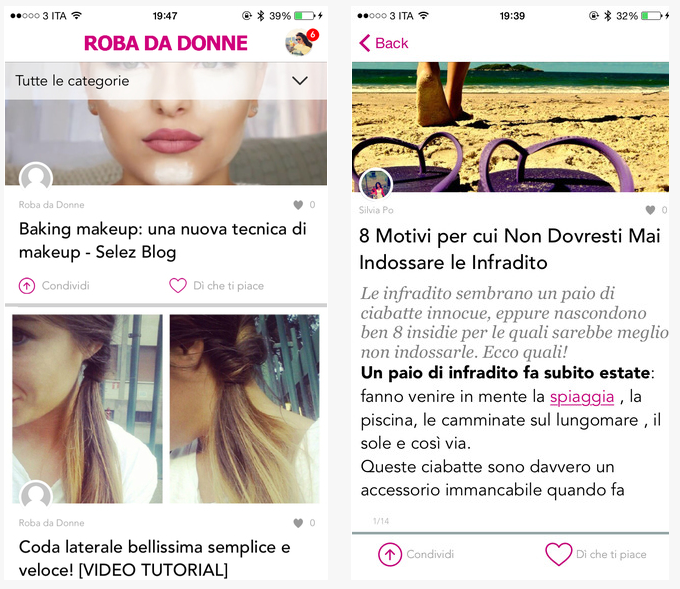The image size is (680, 589).
Task: Like the Baking makeup post
Action: click(x=216, y=286)
